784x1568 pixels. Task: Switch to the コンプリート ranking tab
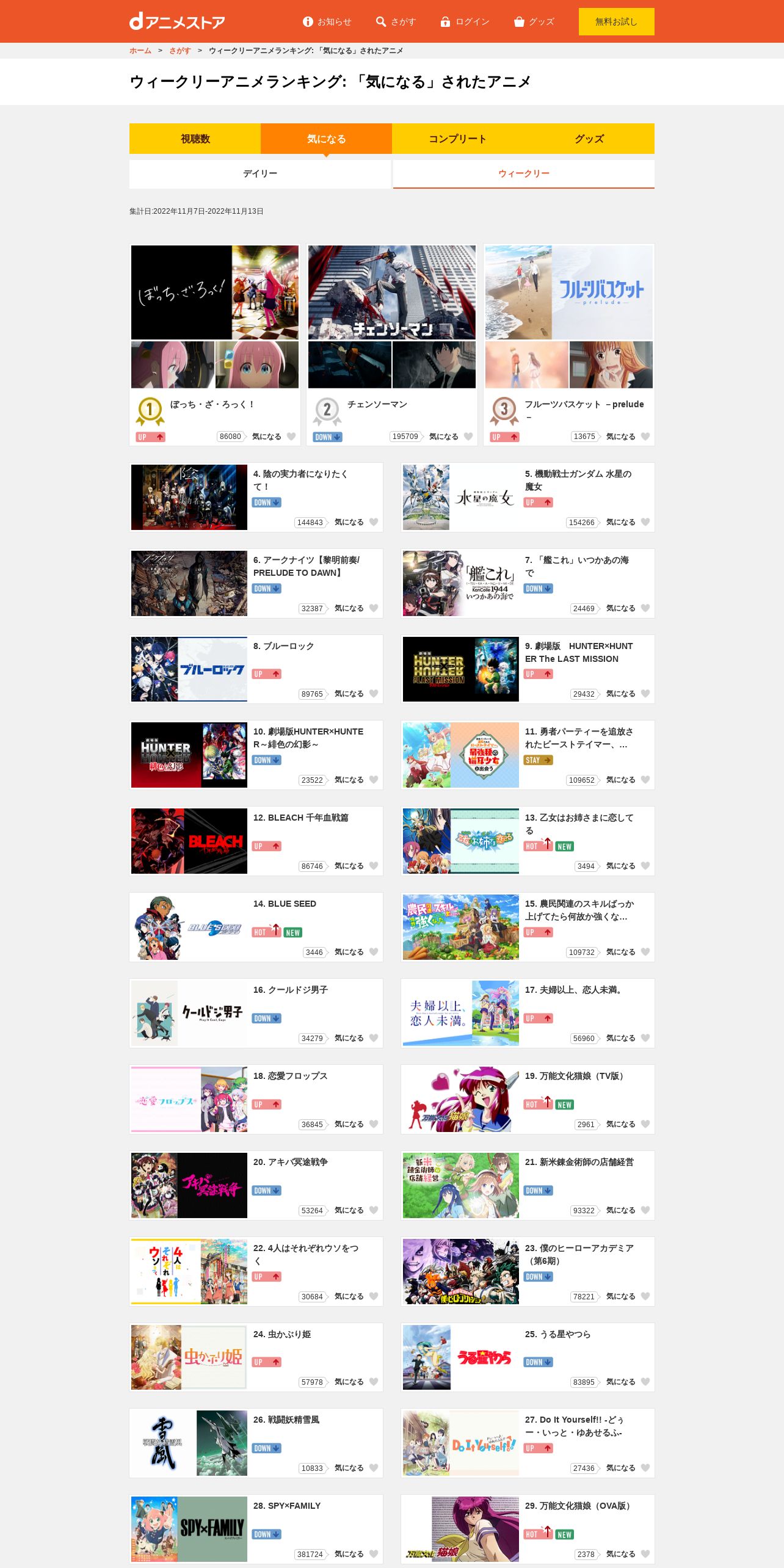point(457,139)
